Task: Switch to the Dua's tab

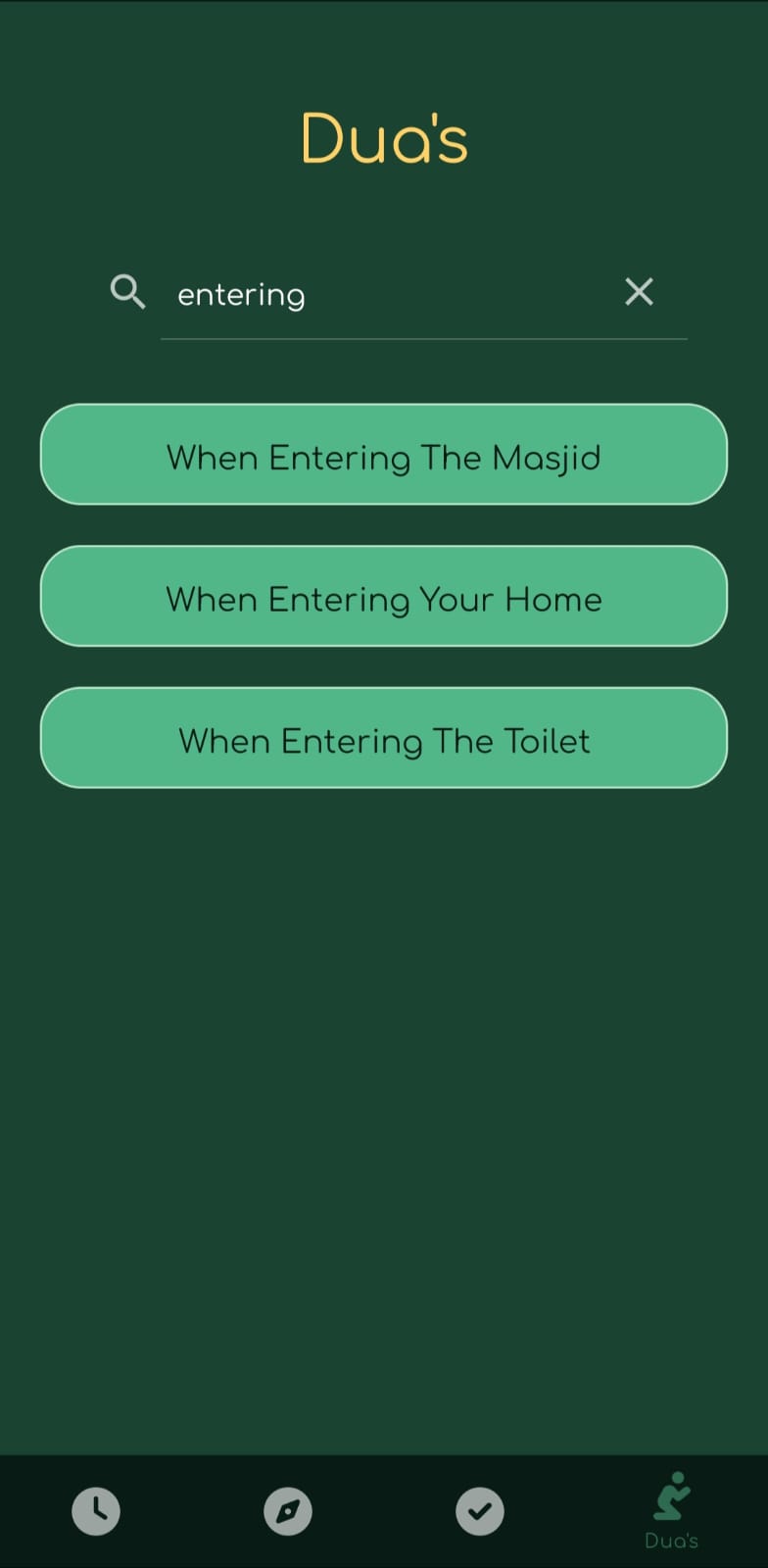Action: (x=670, y=1509)
